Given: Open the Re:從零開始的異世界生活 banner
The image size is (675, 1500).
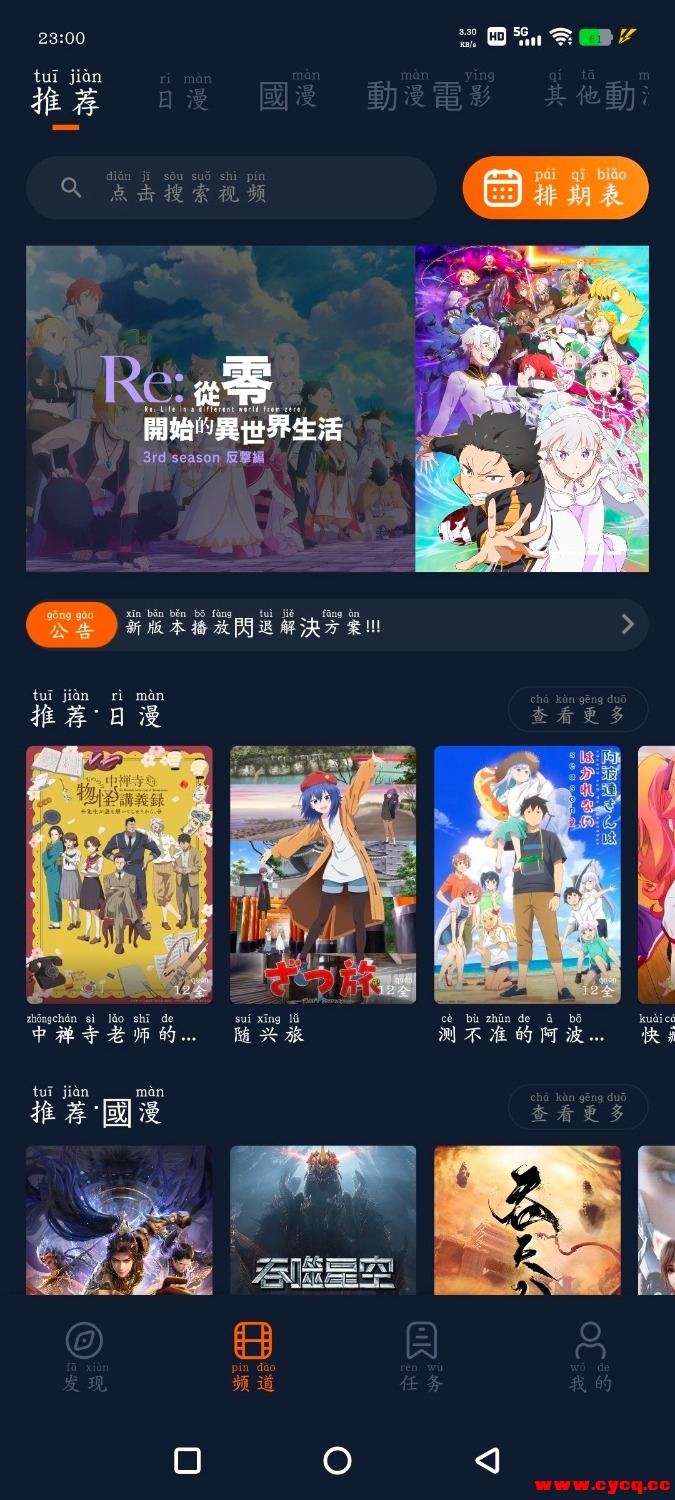Looking at the screenshot, I should click(x=337, y=409).
